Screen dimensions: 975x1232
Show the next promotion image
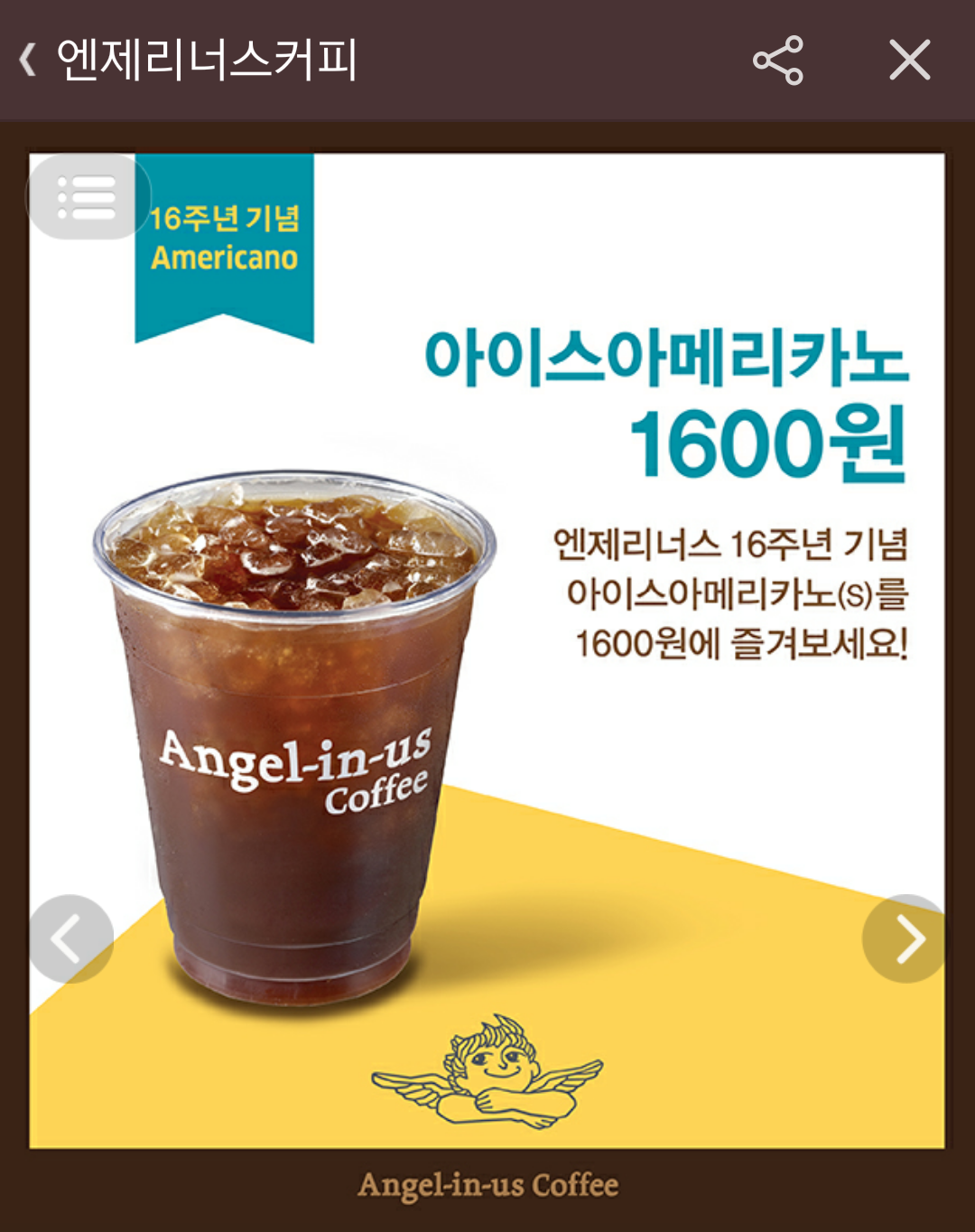coord(905,938)
